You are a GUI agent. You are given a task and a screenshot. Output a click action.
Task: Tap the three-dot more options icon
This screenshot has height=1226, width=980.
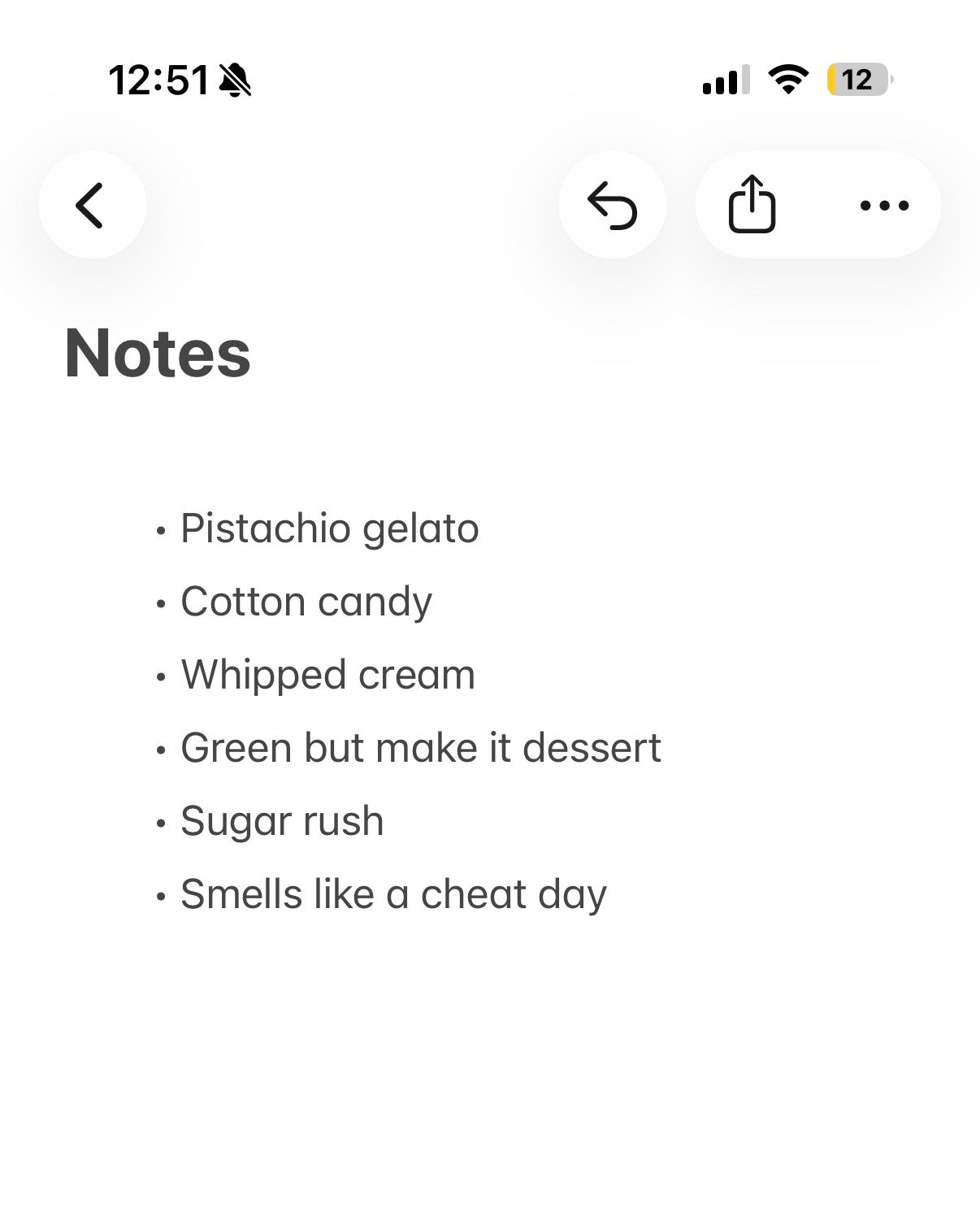point(886,206)
